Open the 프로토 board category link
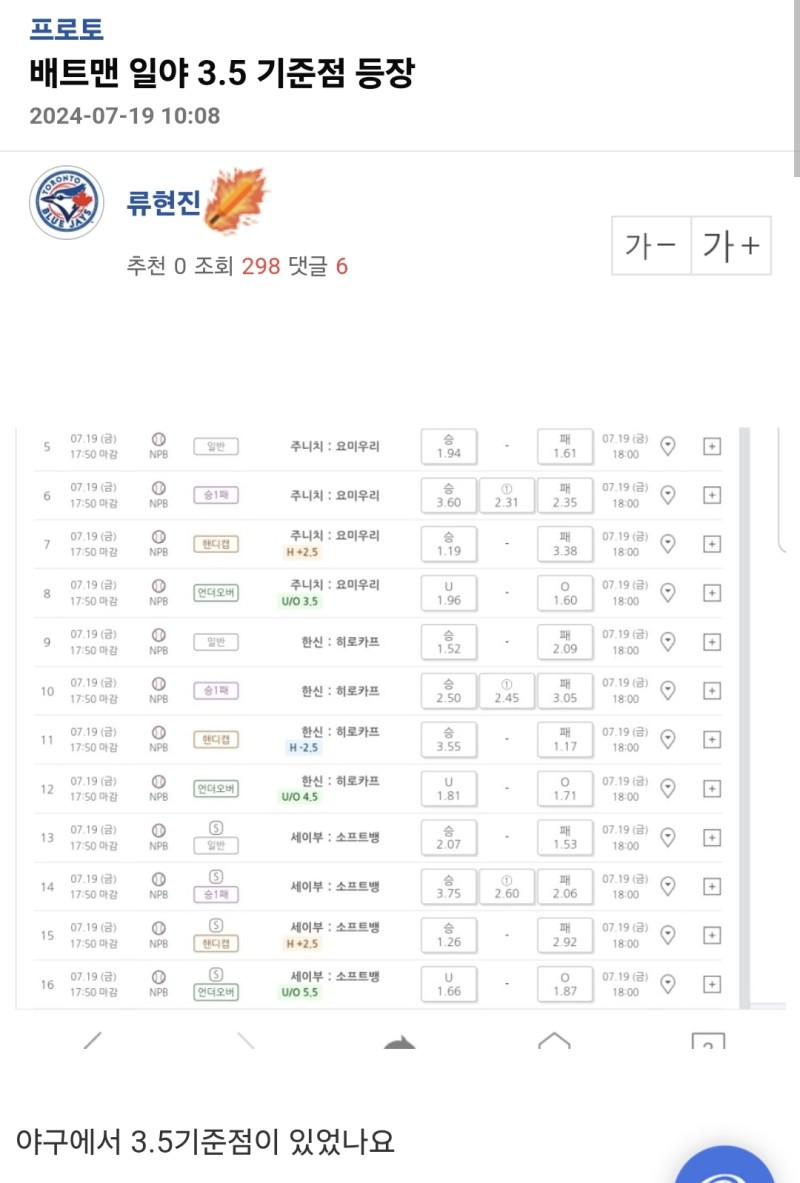Image resolution: width=800 pixels, height=1183 pixels. (66, 30)
